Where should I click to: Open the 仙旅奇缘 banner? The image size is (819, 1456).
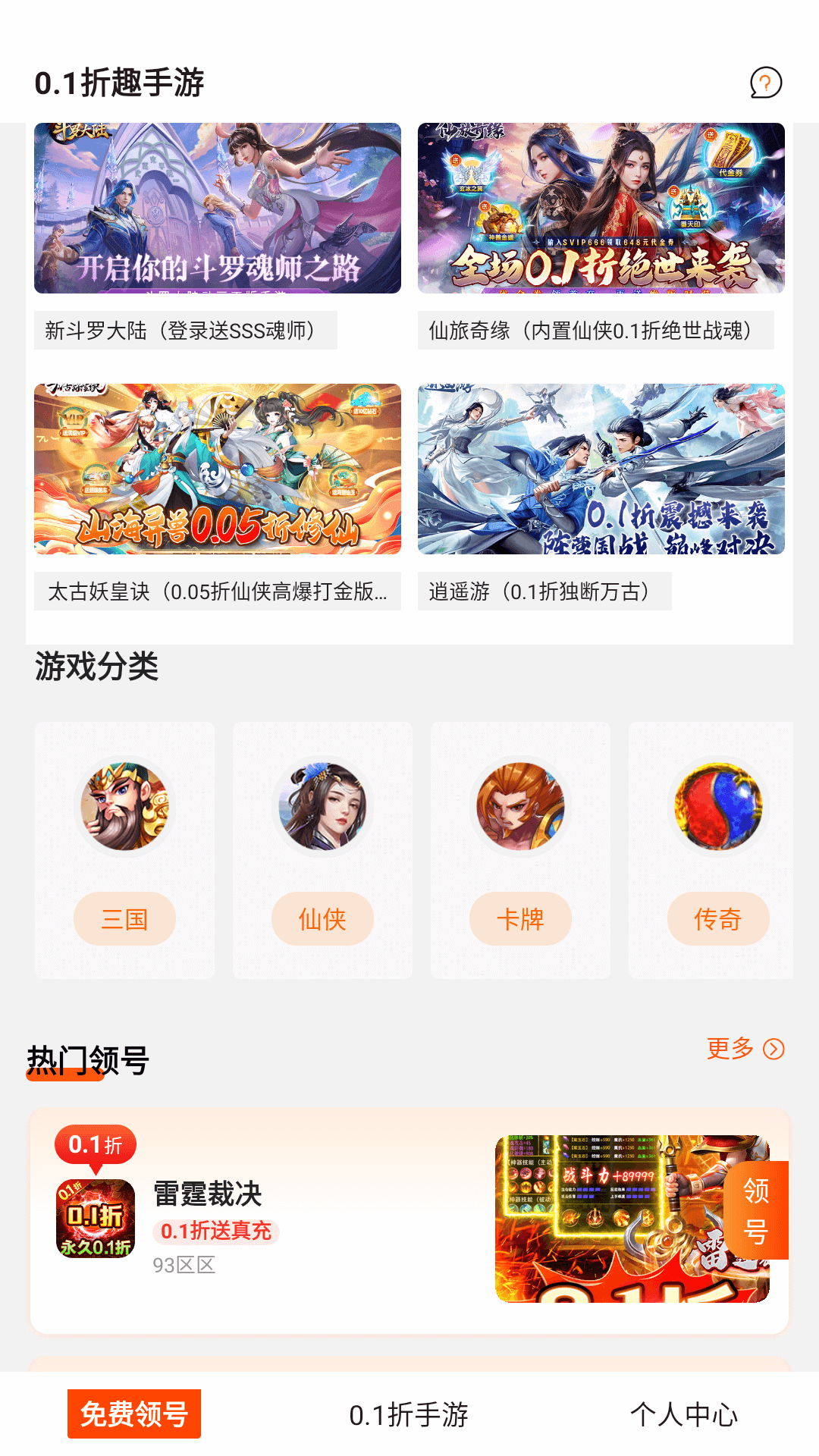pyautogui.click(x=601, y=209)
